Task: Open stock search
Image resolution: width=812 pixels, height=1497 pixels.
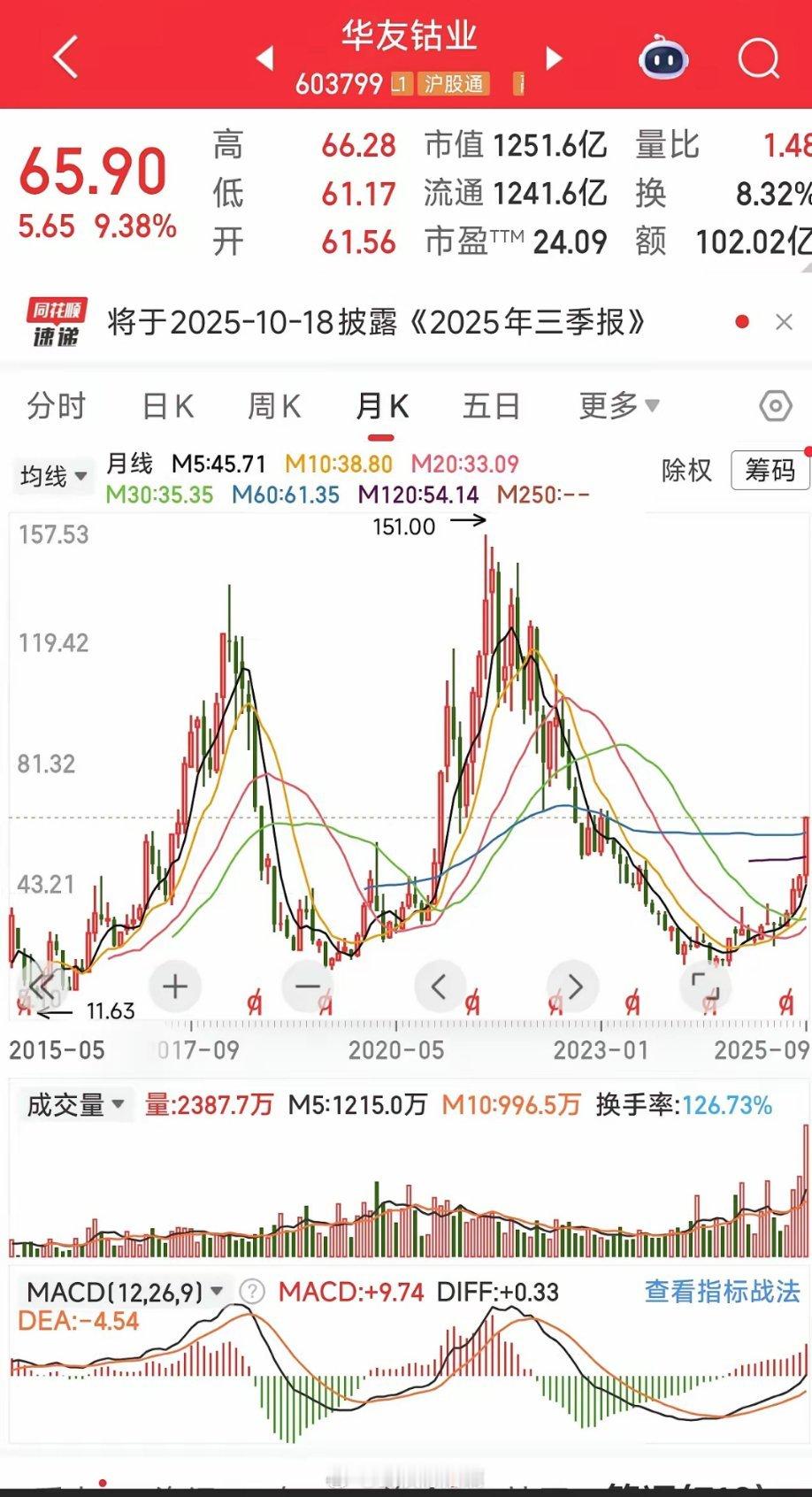Action: [758, 59]
